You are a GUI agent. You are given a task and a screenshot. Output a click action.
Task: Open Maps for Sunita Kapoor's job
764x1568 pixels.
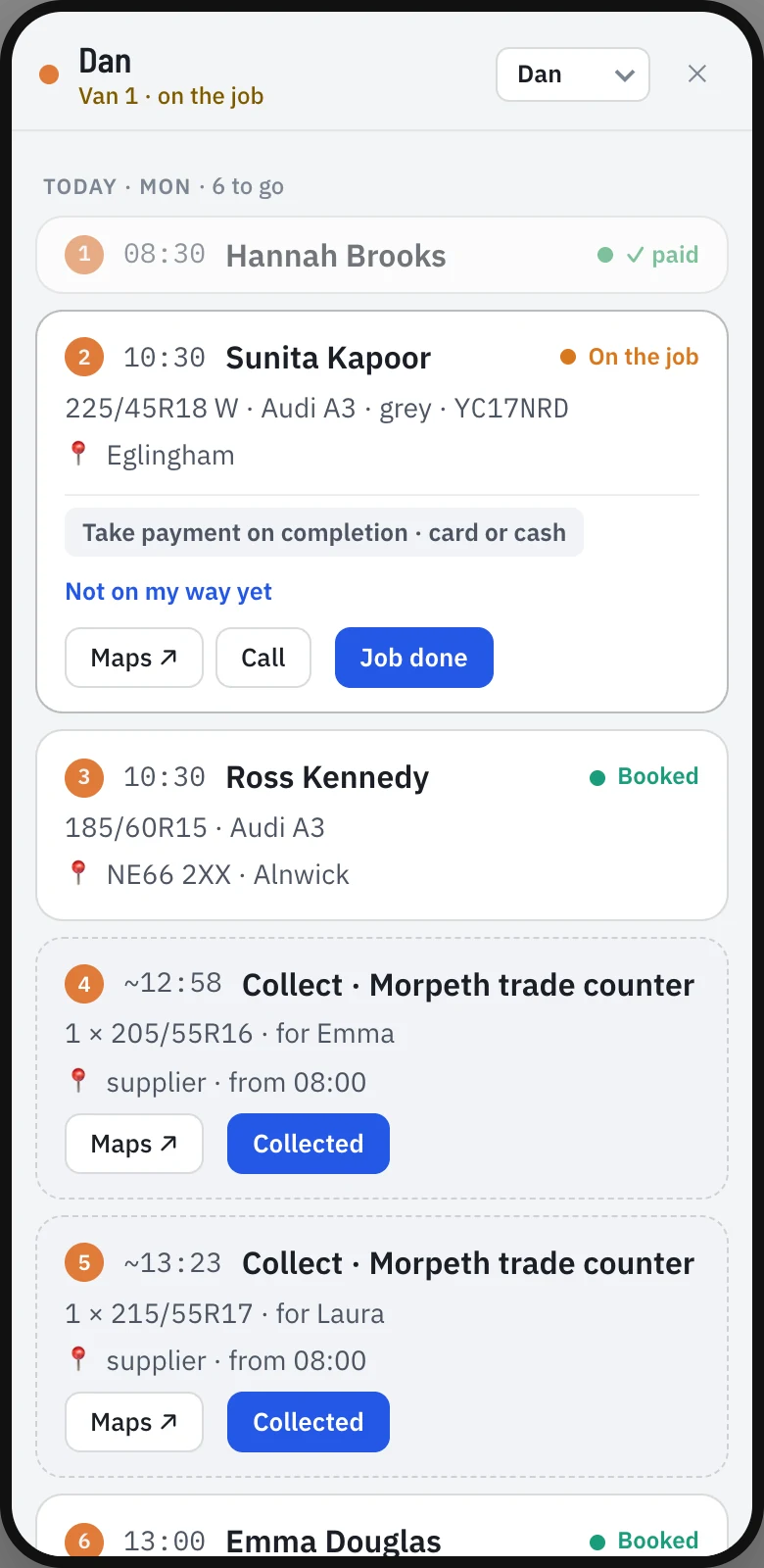134,658
